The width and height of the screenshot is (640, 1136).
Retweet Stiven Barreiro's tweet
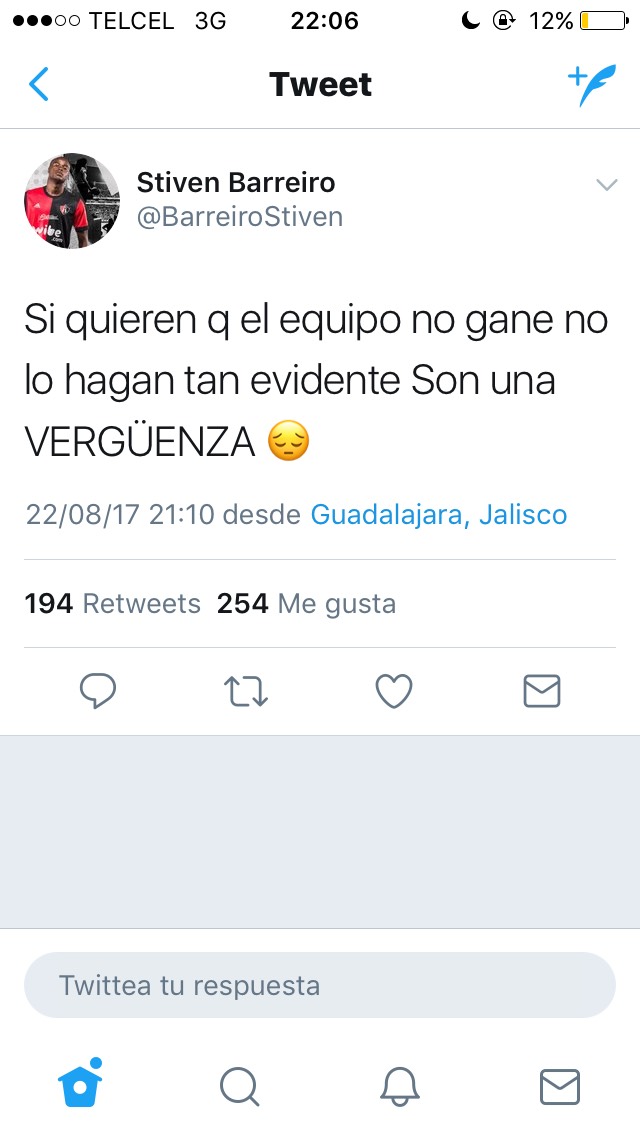[246, 691]
